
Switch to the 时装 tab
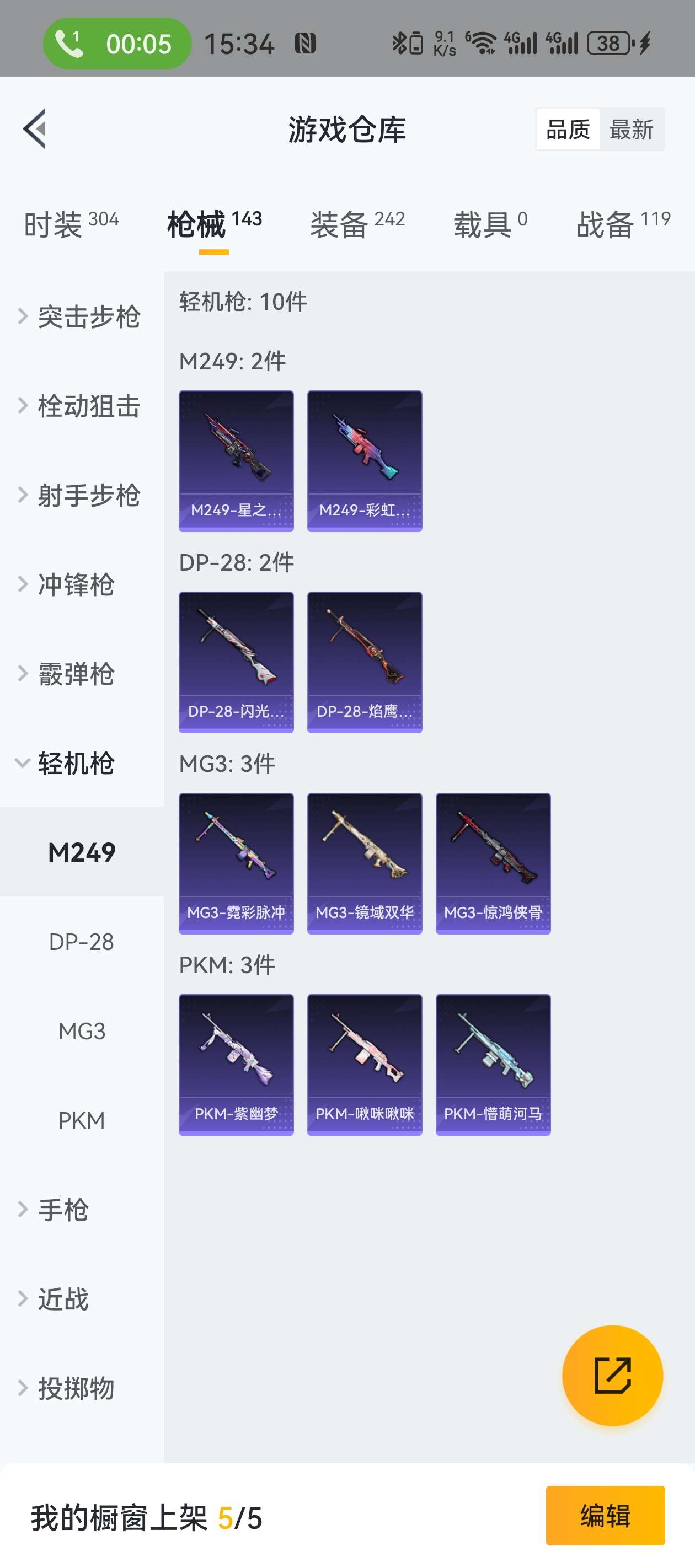(x=71, y=224)
